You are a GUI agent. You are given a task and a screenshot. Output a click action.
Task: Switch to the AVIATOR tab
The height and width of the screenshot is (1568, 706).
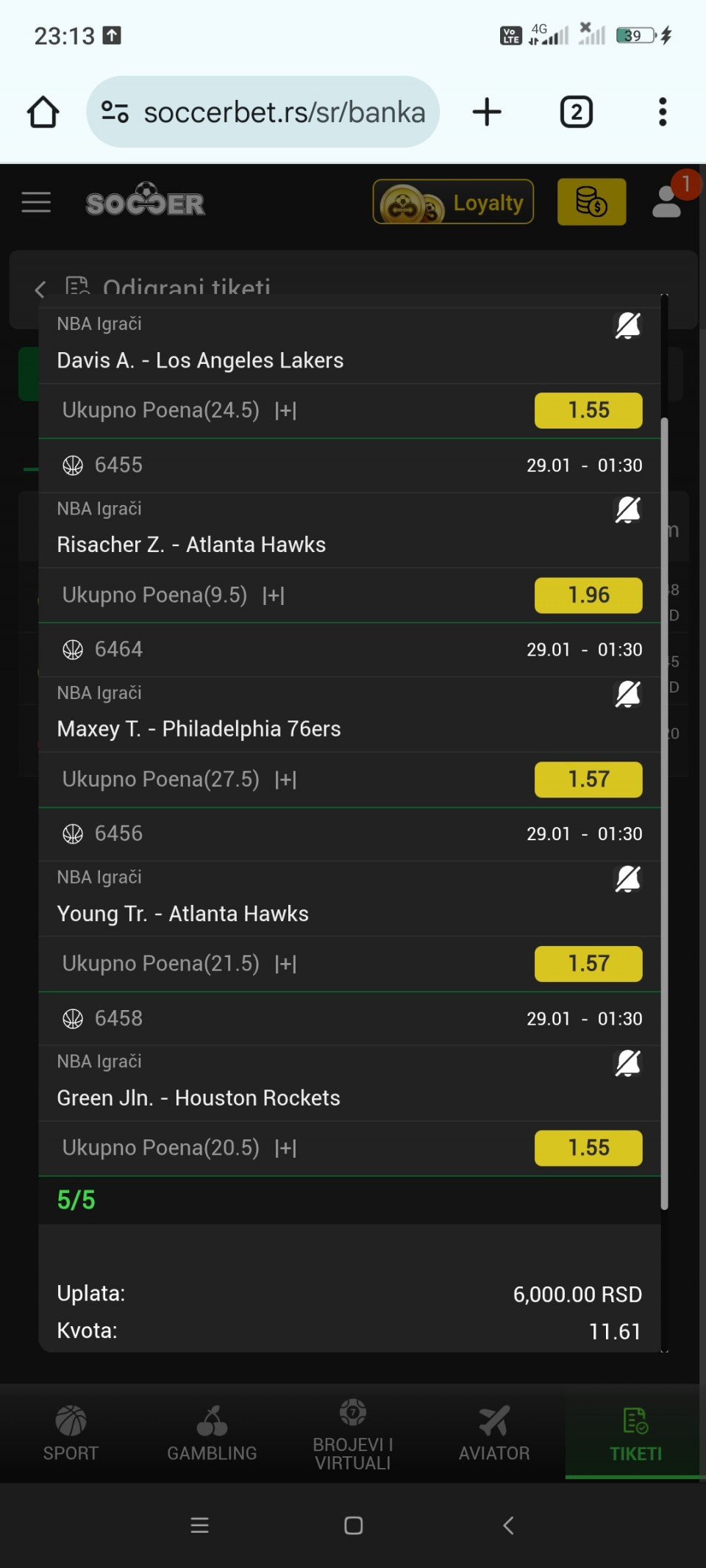[x=494, y=1434]
